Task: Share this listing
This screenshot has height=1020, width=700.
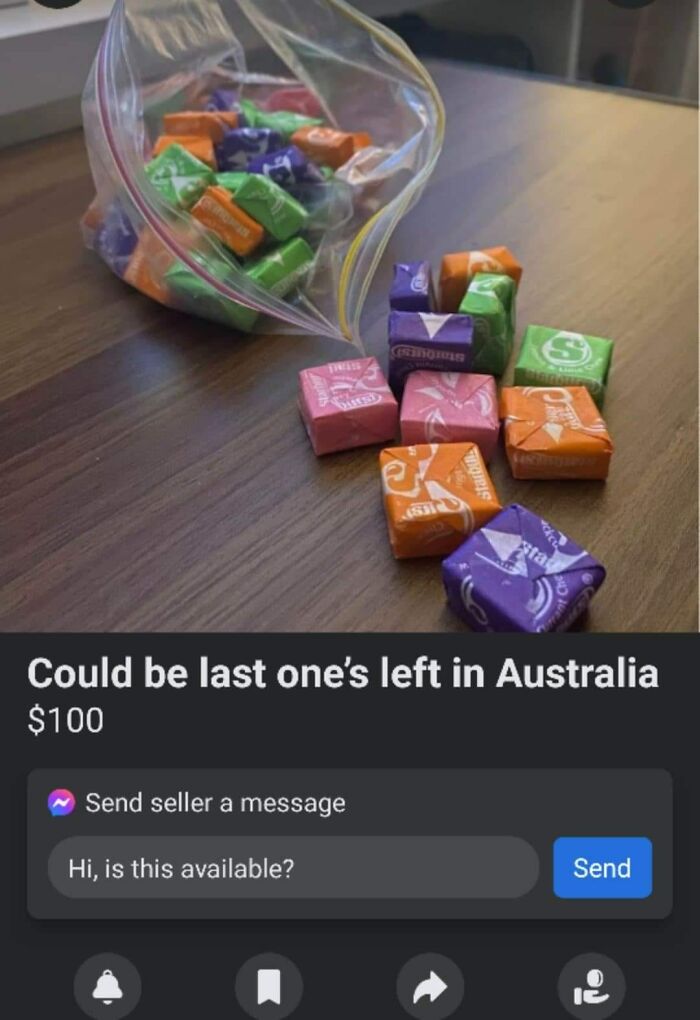Action: pos(430,988)
